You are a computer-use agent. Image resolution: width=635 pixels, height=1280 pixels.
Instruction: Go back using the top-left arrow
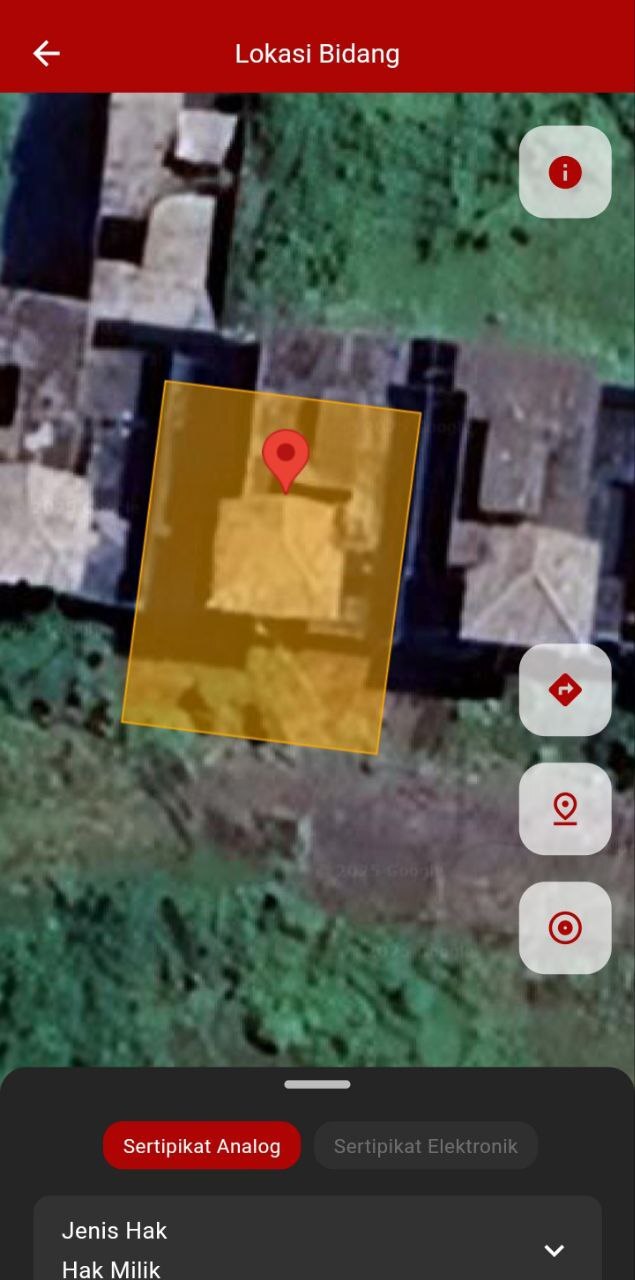click(x=46, y=54)
